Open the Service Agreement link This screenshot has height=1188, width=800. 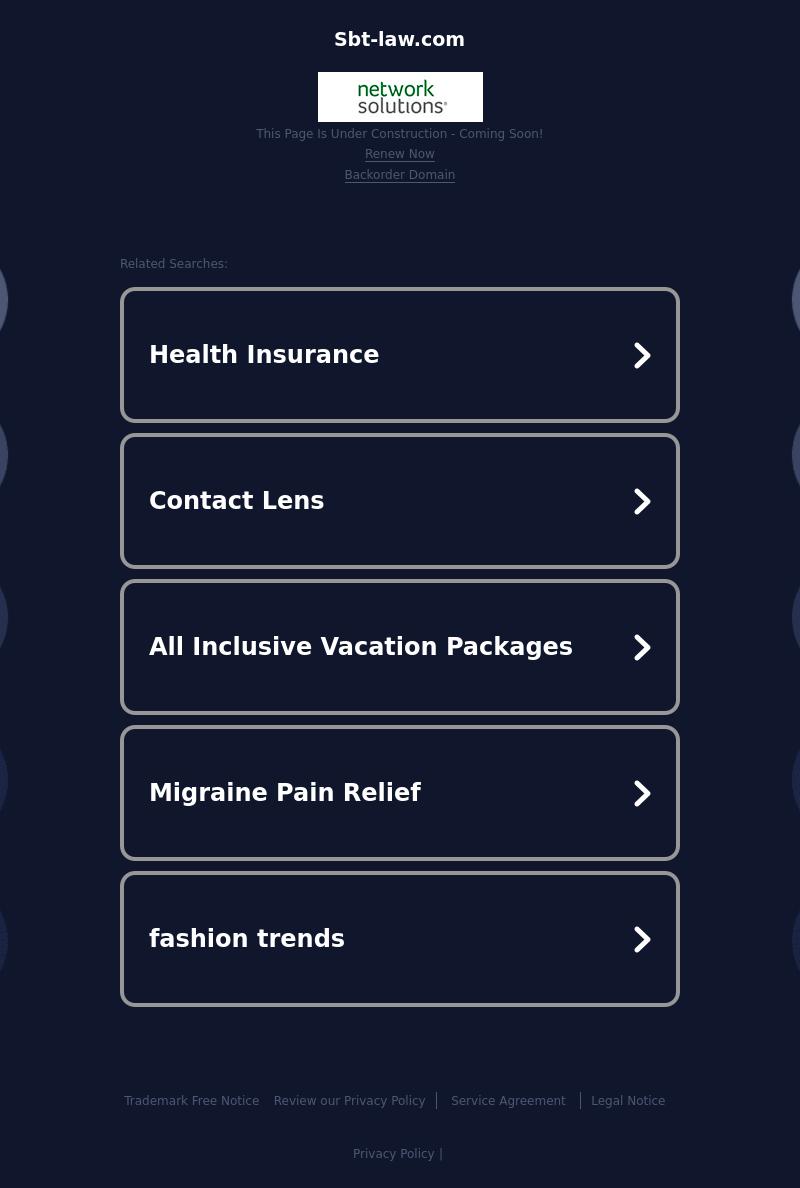tap(508, 1101)
